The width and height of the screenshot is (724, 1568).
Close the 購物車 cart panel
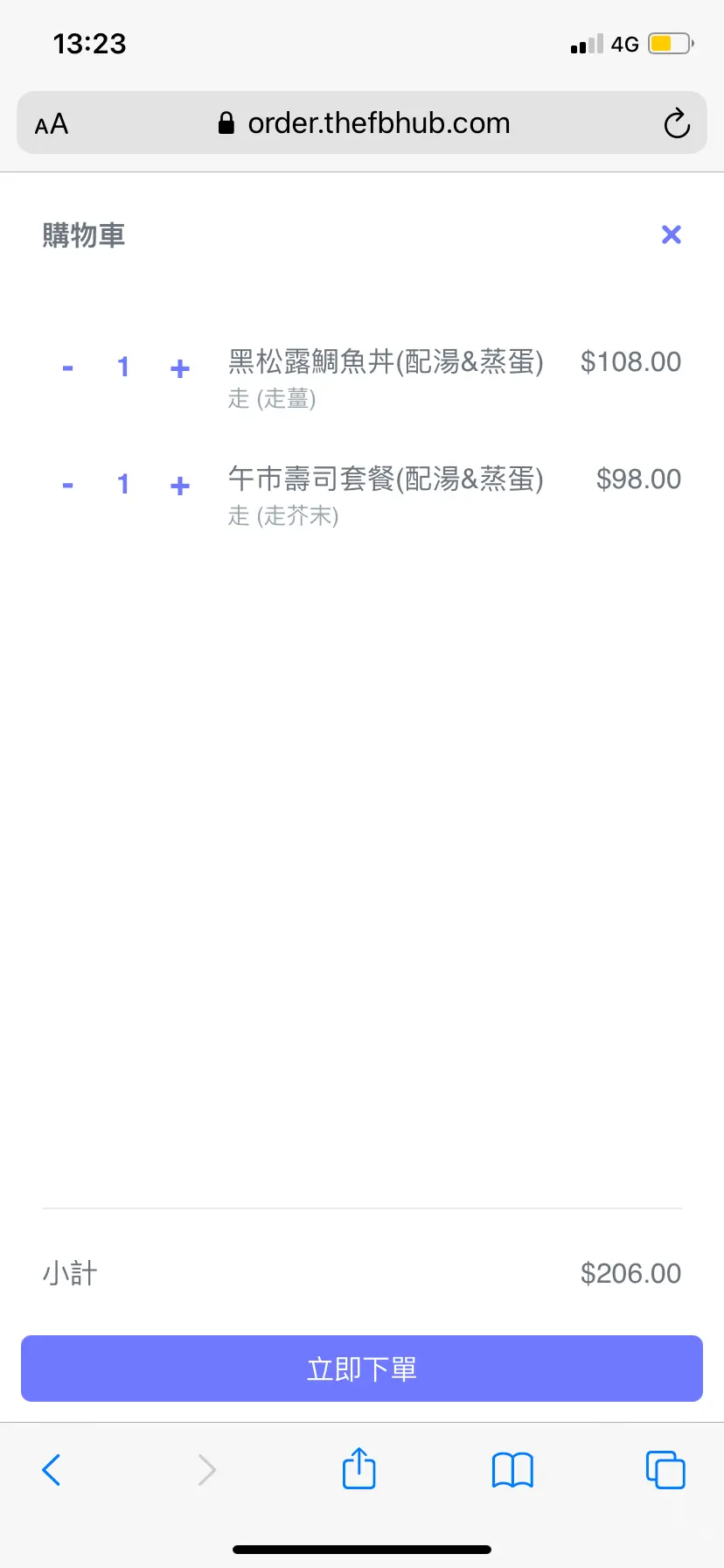672,234
